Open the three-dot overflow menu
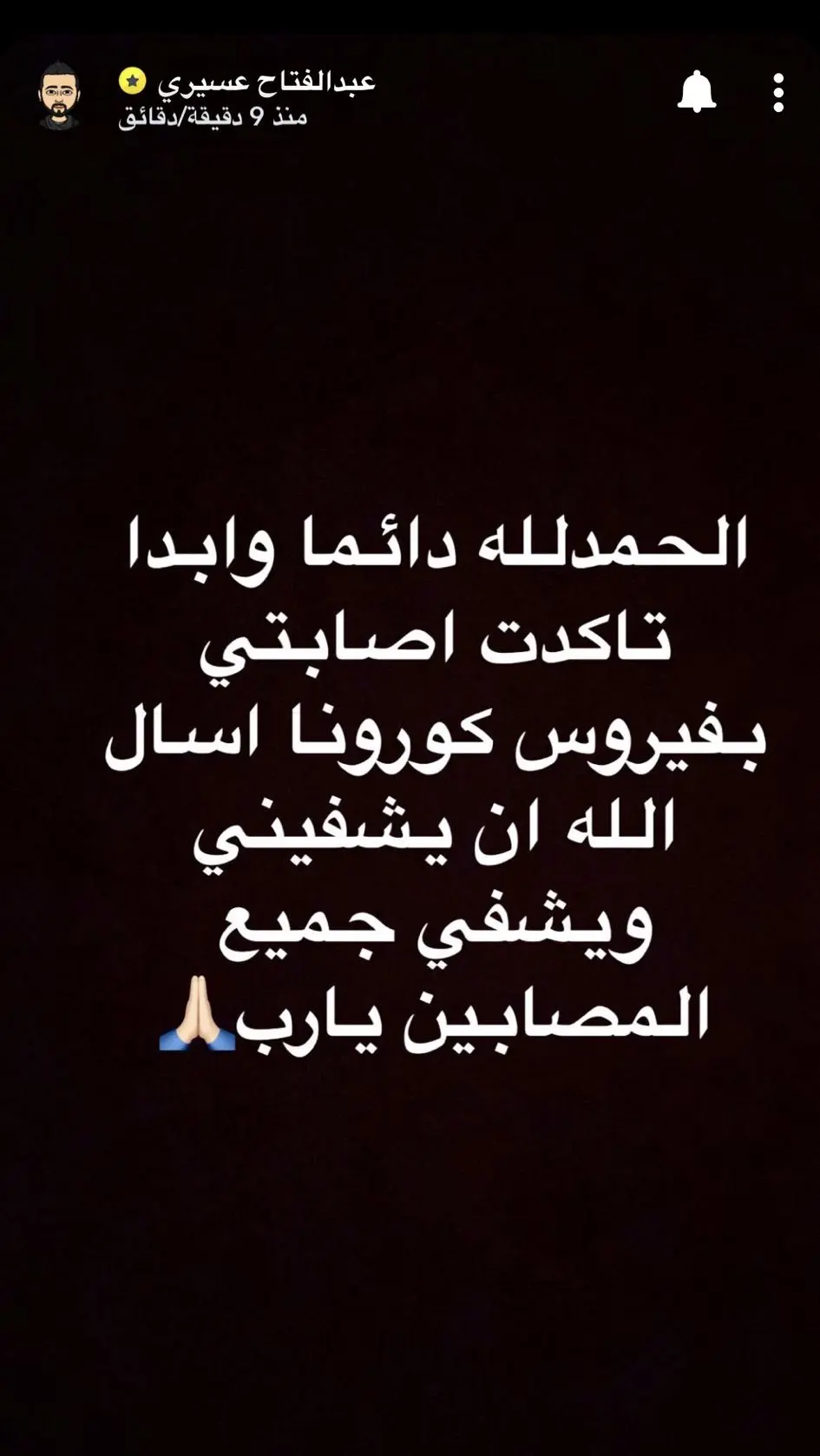The height and width of the screenshot is (1456, 820). pos(778,92)
